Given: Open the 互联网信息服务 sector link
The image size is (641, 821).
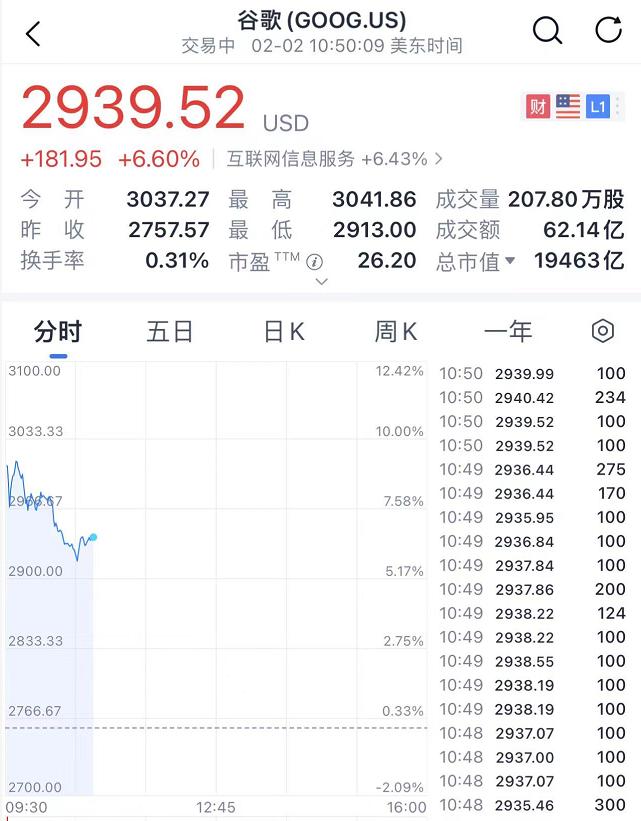Looking at the screenshot, I should (x=334, y=159).
